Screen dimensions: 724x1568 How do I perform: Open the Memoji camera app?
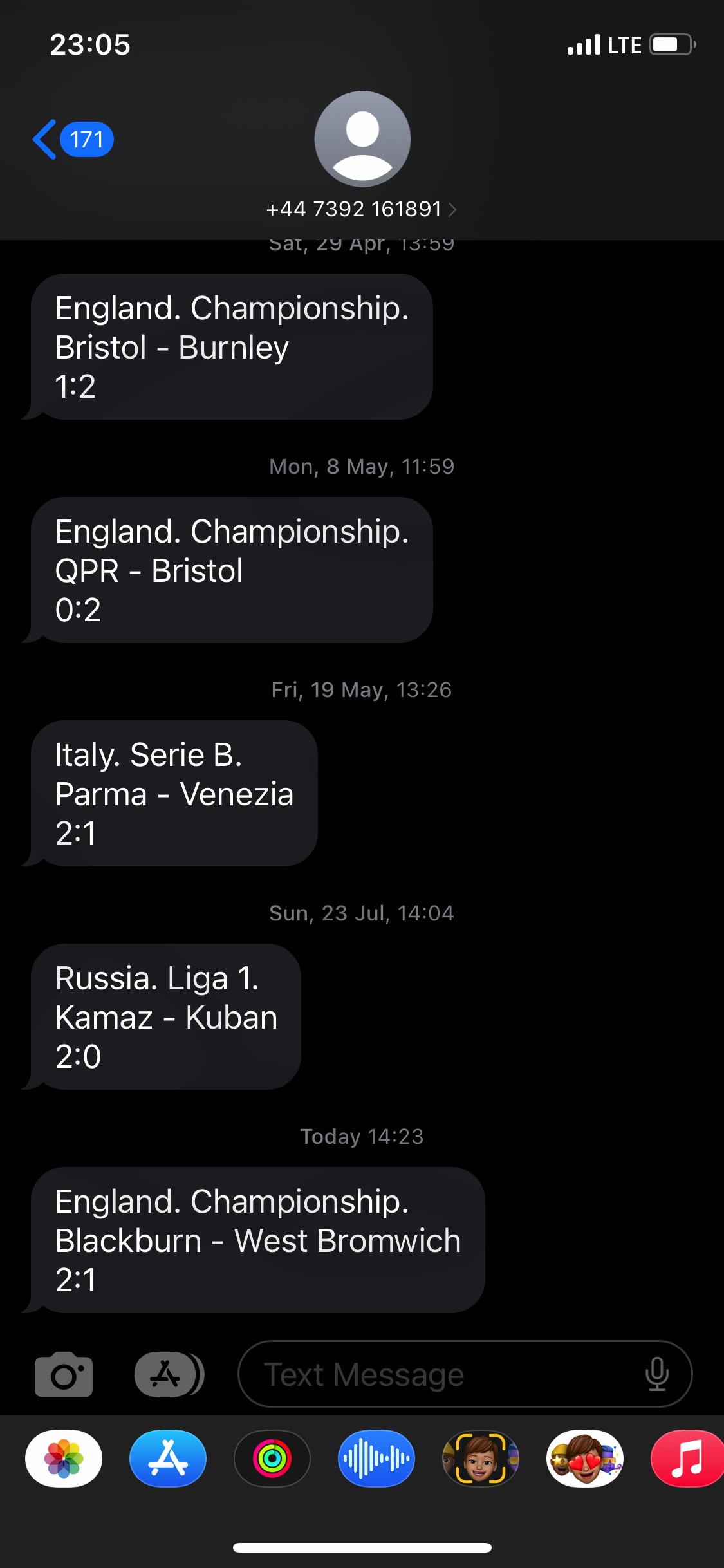tap(481, 1459)
